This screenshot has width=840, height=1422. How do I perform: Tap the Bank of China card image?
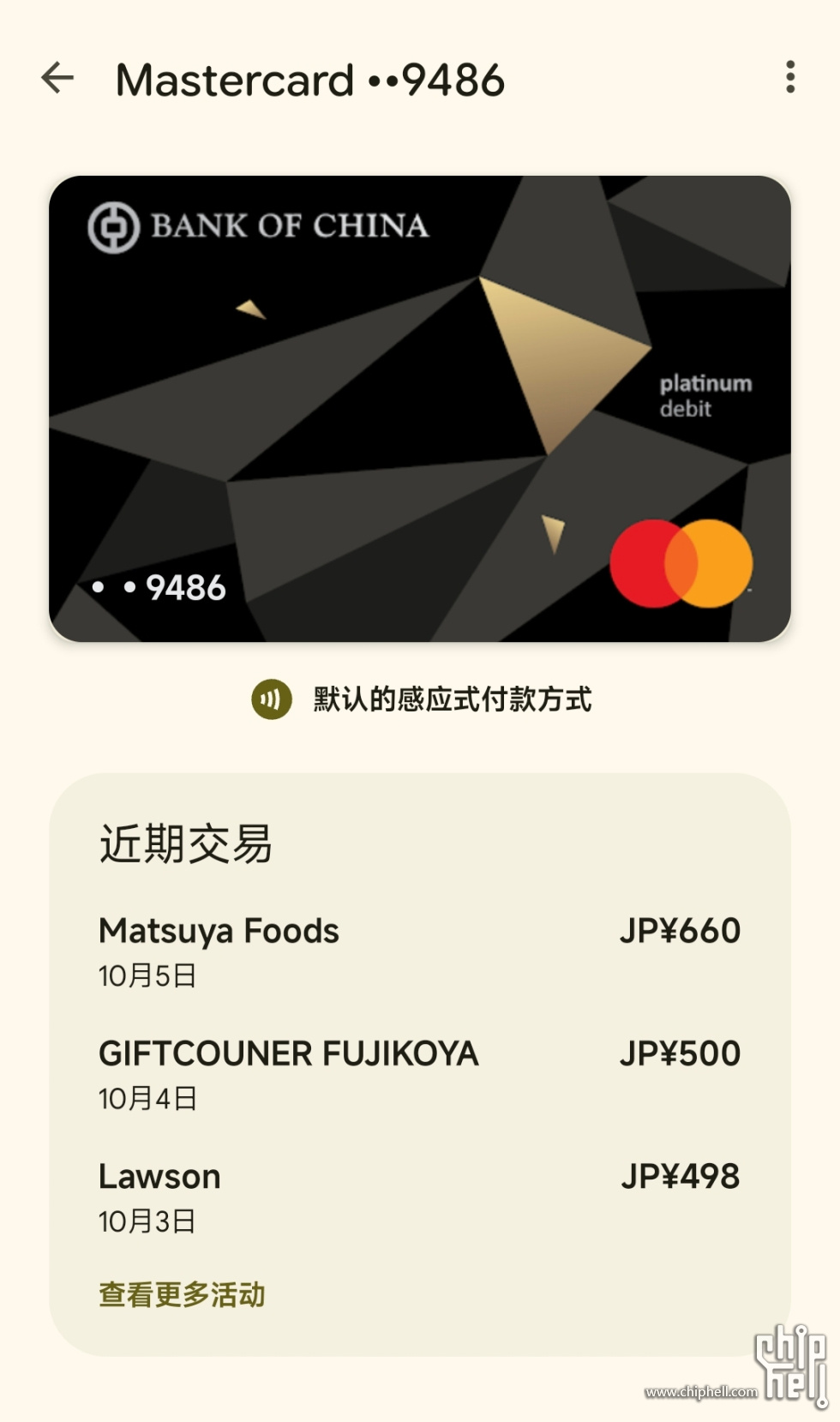[419, 409]
